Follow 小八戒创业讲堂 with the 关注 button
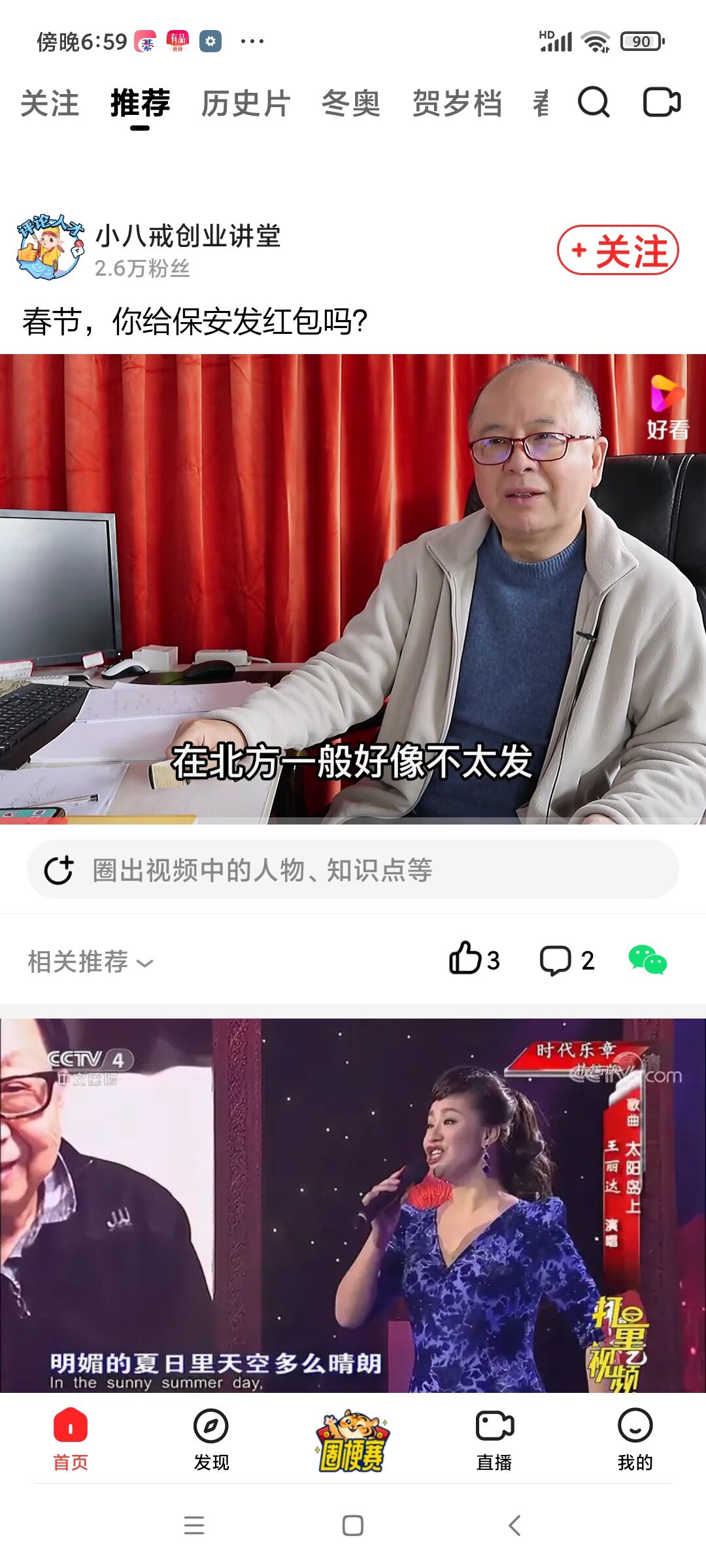The image size is (706, 1568). (618, 250)
